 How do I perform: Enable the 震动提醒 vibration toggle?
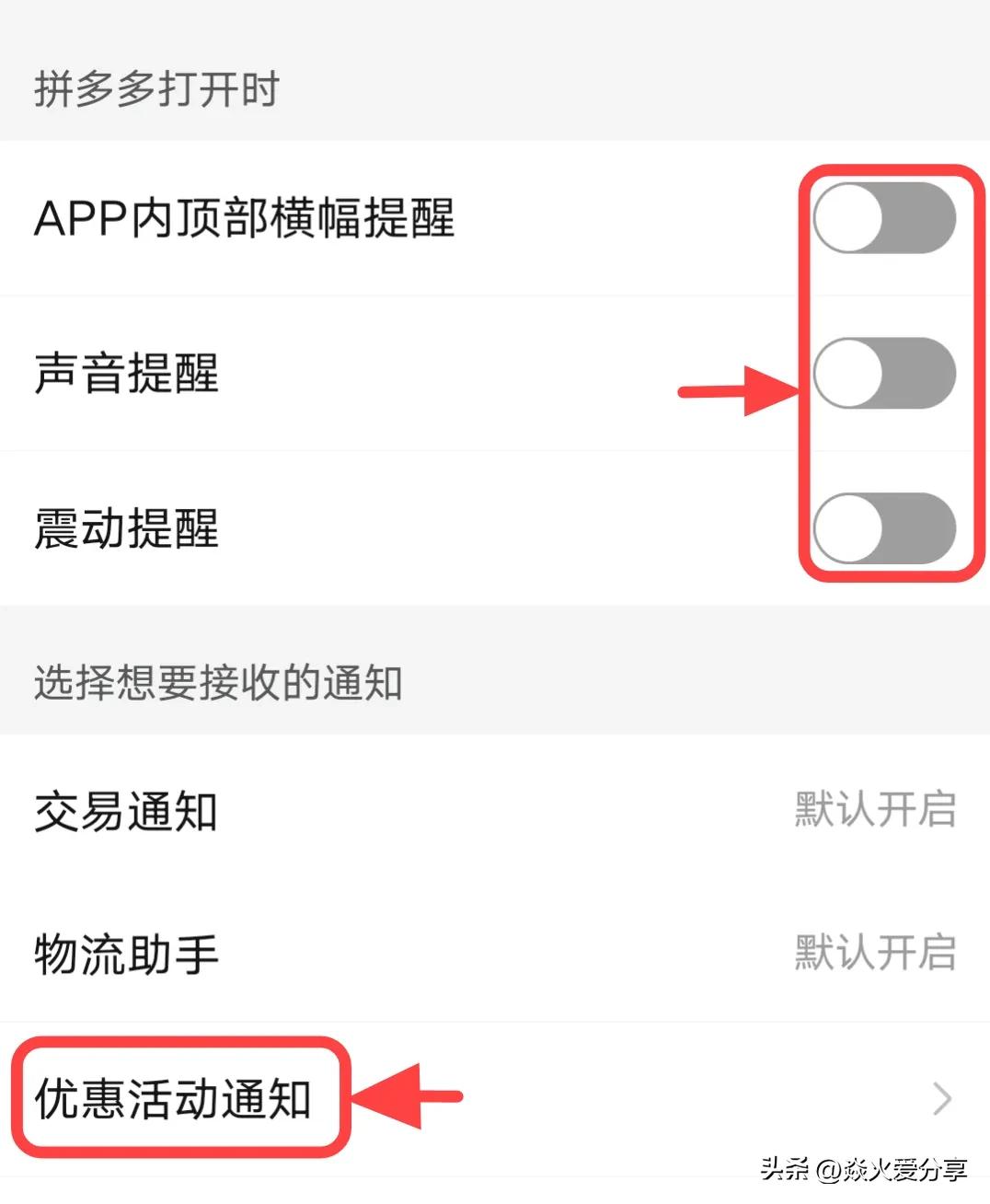tap(886, 527)
